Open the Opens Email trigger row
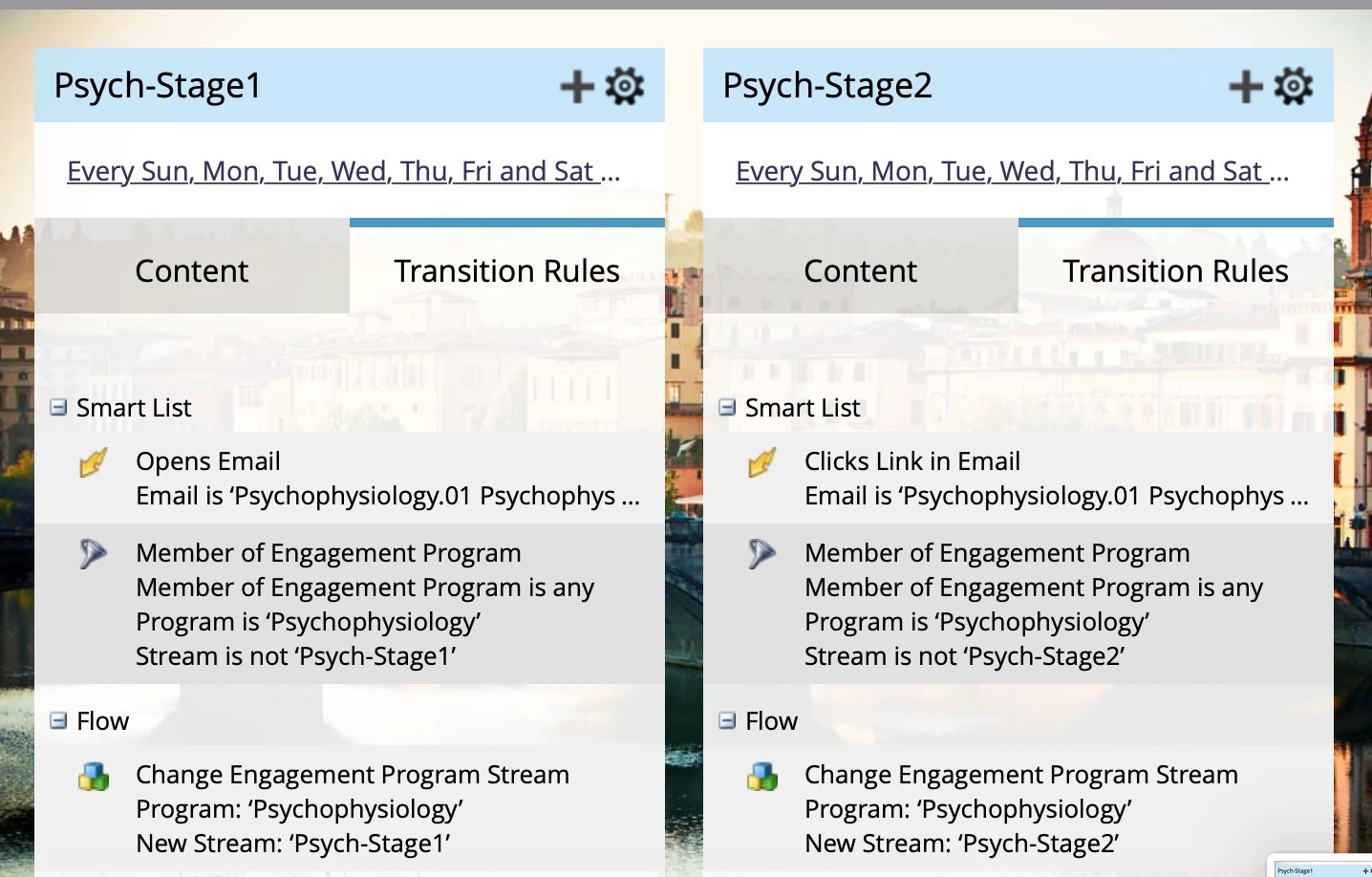Screen dimensions: 1372x877 pos(350,478)
